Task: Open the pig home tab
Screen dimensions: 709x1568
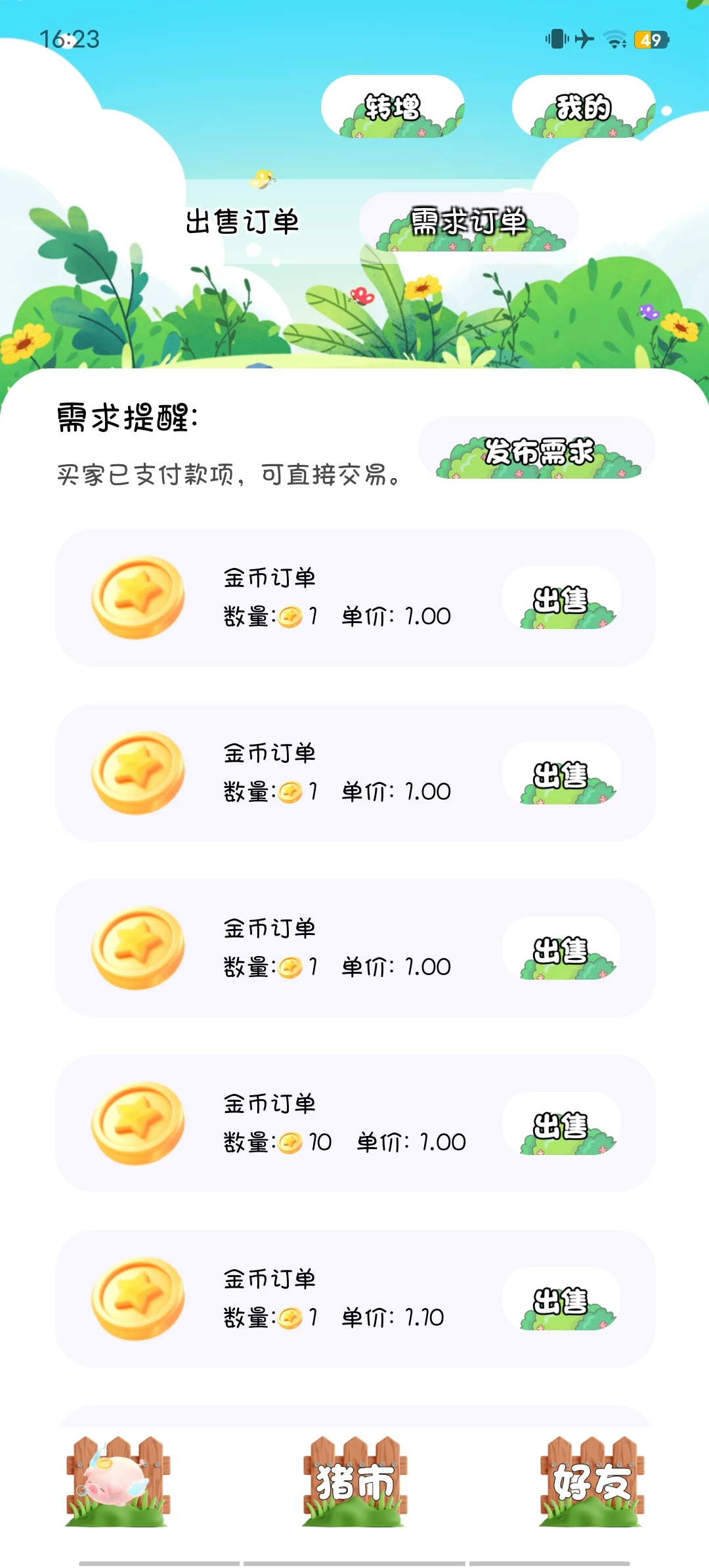Action: coord(118,1481)
